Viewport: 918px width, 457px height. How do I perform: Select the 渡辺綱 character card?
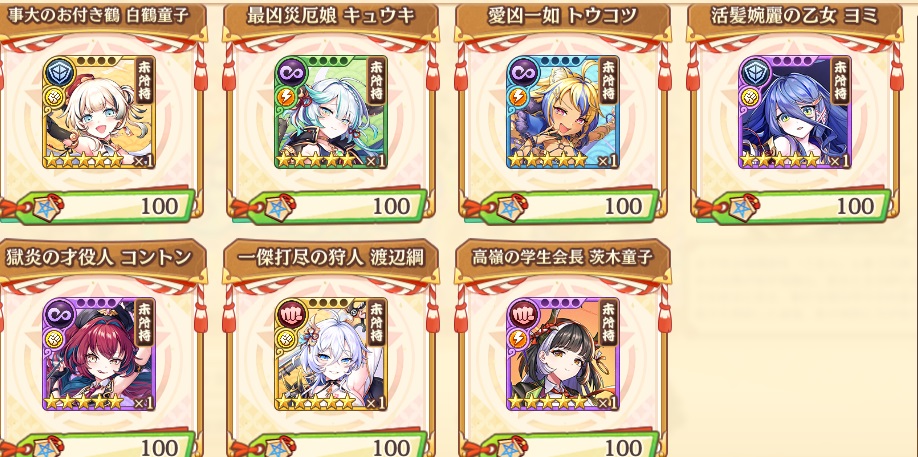tap(331, 354)
